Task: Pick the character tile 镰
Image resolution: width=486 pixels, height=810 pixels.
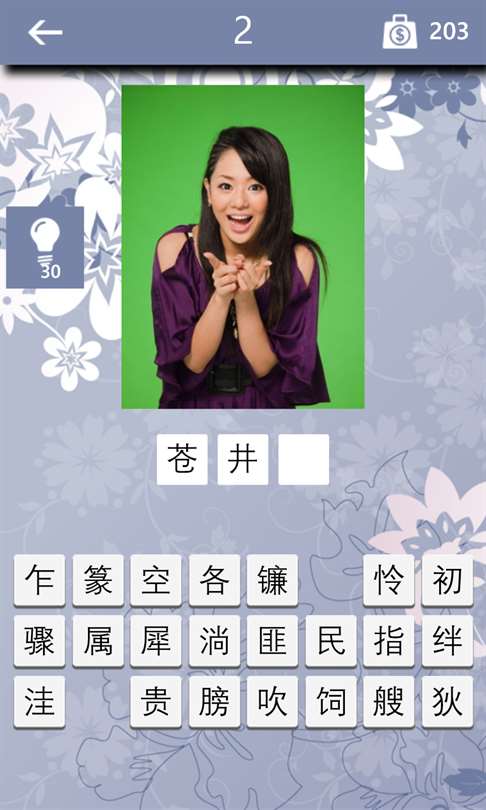Action: (x=272, y=580)
